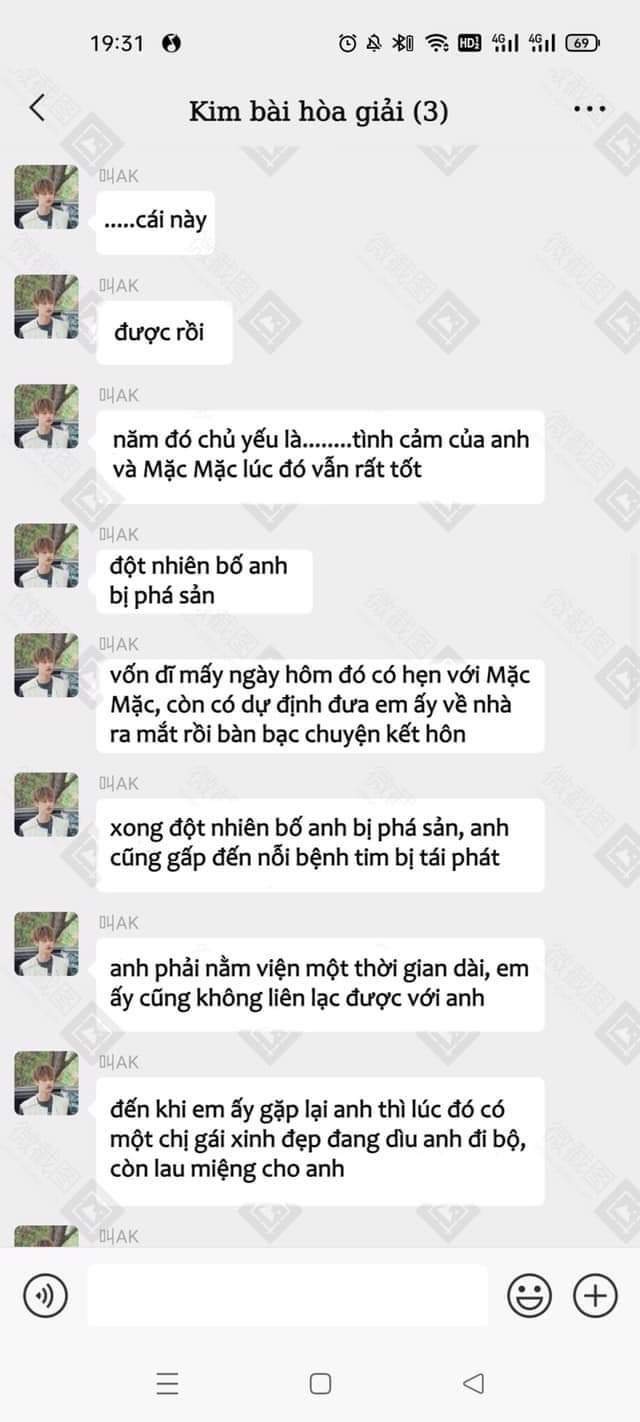Open the three-dot chat options menu
The width and height of the screenshot is (640, 1422).
(590, 109)
